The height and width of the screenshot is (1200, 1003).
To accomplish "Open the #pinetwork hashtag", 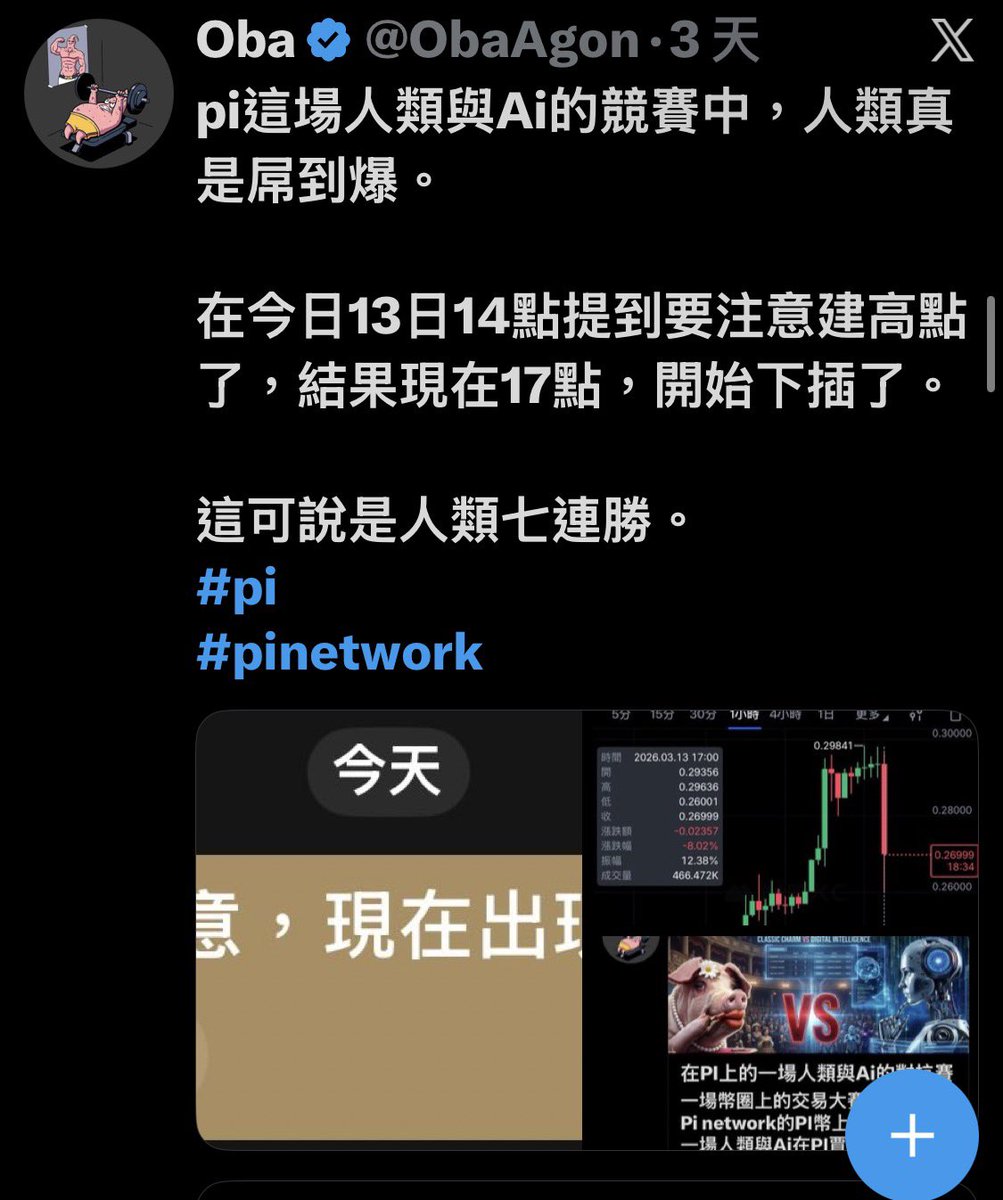I will click(x=340, y=653).
